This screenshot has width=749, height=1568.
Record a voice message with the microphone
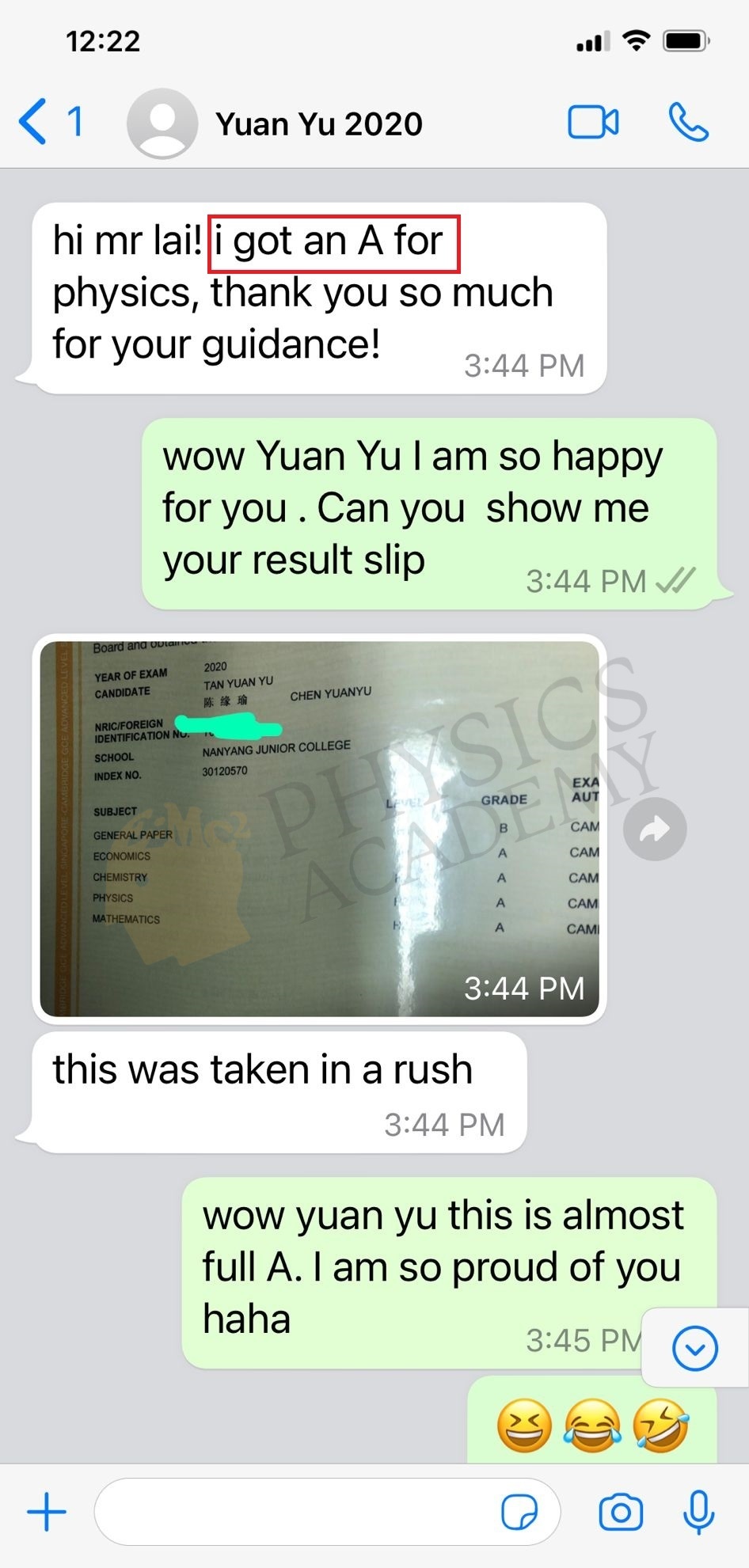pyautogui.click(x=699, y=1512)
